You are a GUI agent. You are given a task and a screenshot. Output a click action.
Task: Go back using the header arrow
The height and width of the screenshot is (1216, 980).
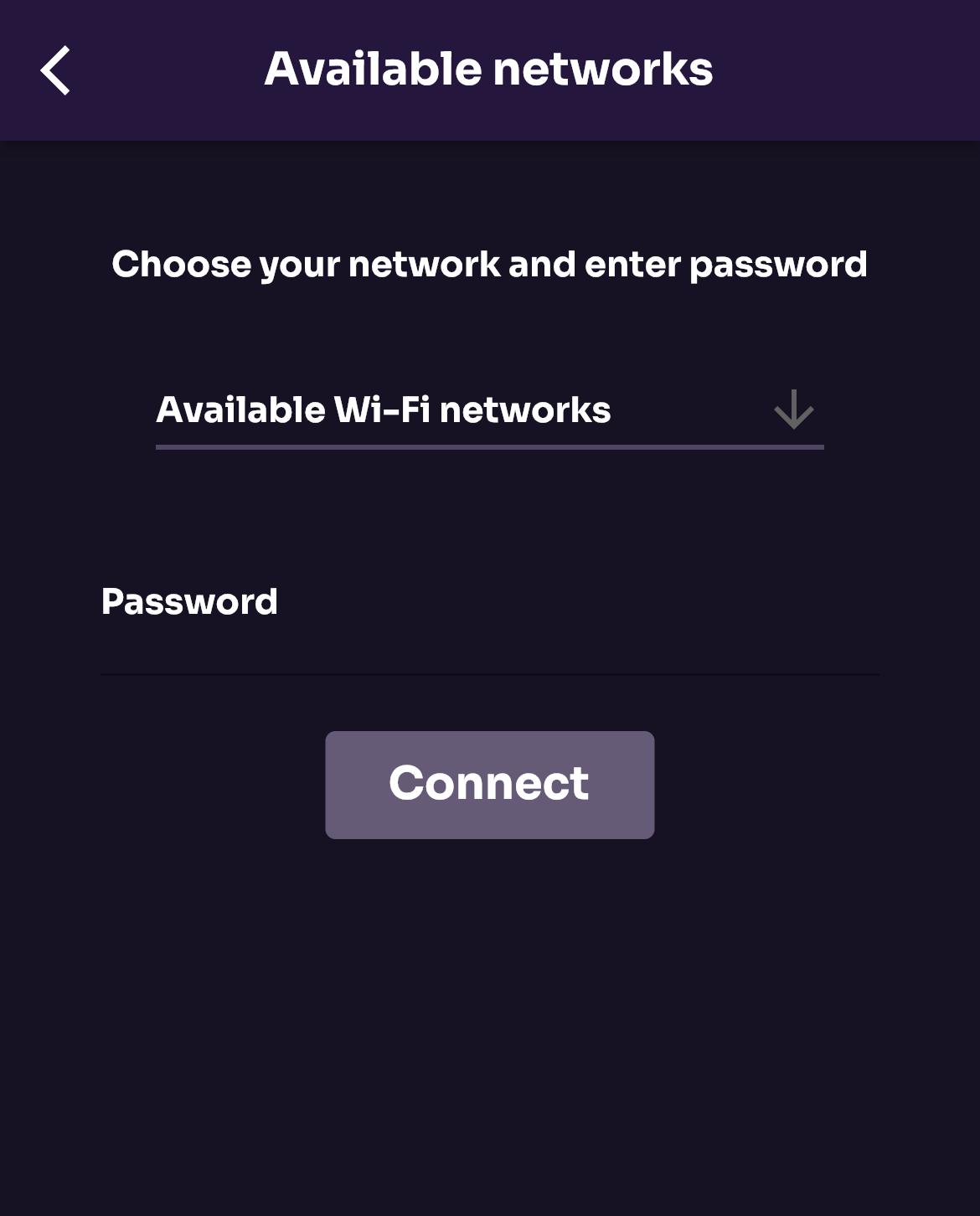coord(55,70)
